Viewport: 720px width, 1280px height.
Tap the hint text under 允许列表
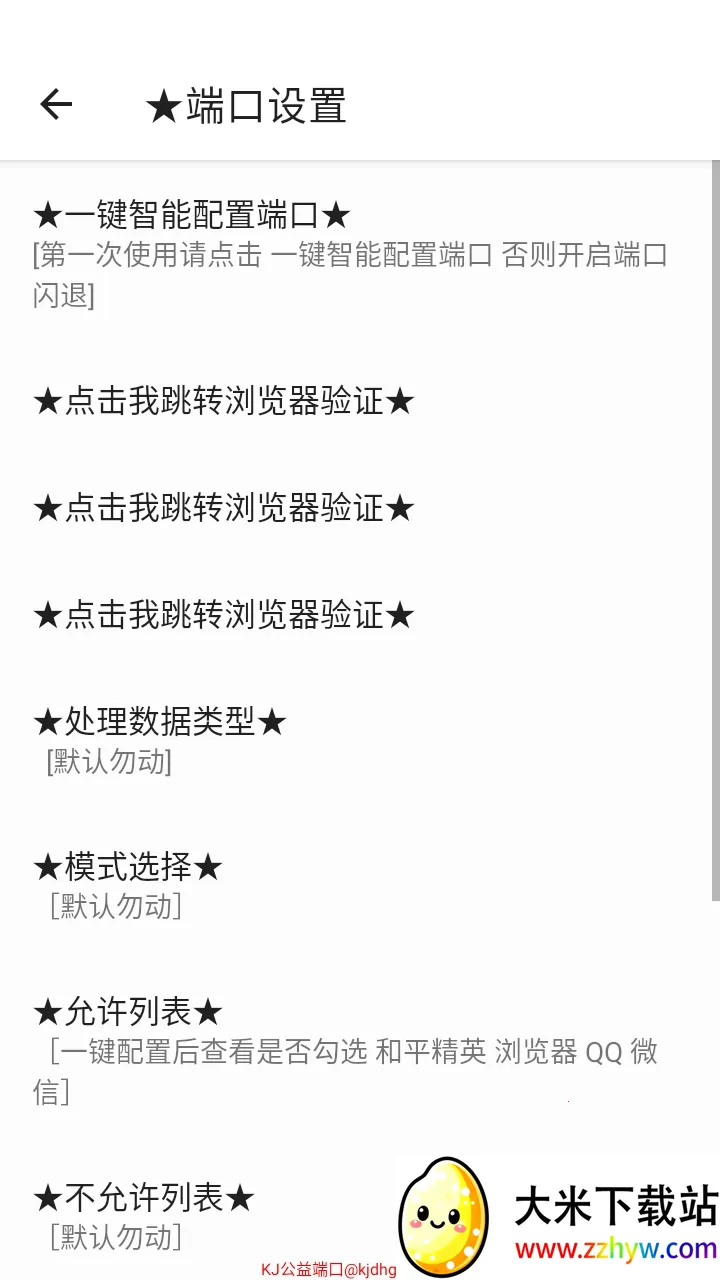click(x=348, y=1072)
